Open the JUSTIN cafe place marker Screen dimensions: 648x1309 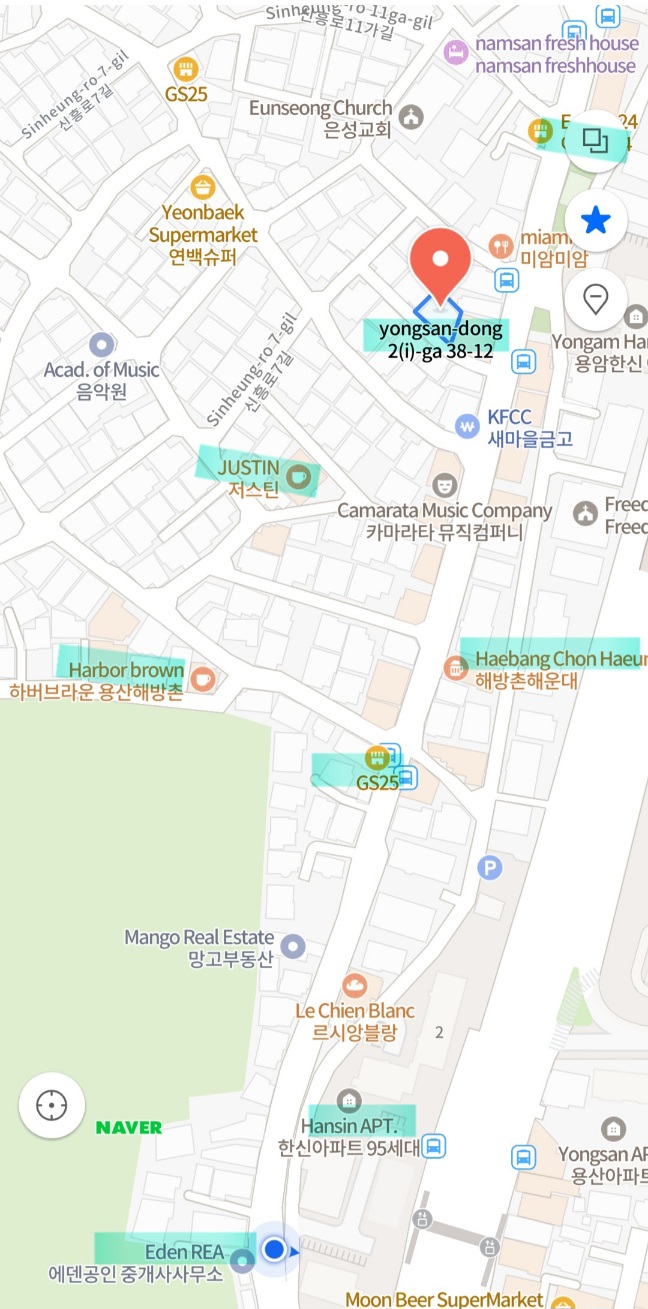point(298,478)
